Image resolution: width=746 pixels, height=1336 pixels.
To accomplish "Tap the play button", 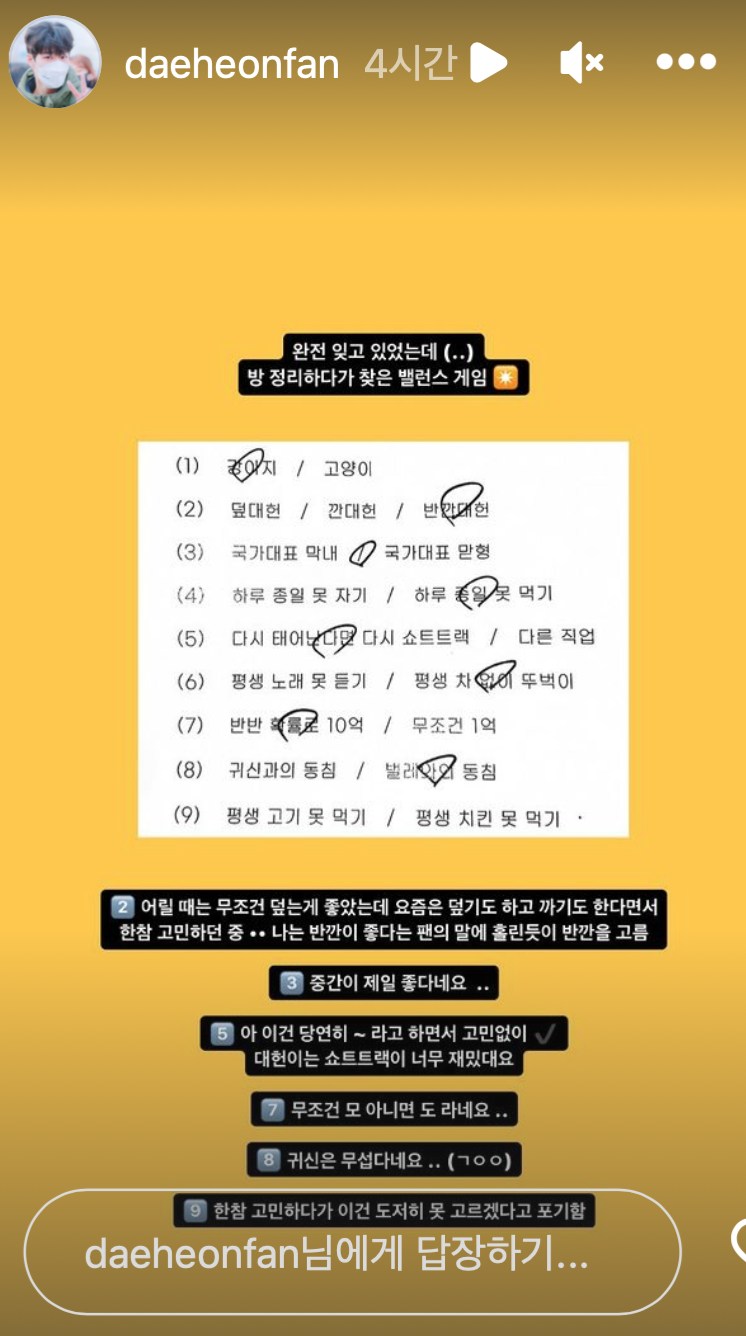I will pyautogui.click(x=488, y=63).
